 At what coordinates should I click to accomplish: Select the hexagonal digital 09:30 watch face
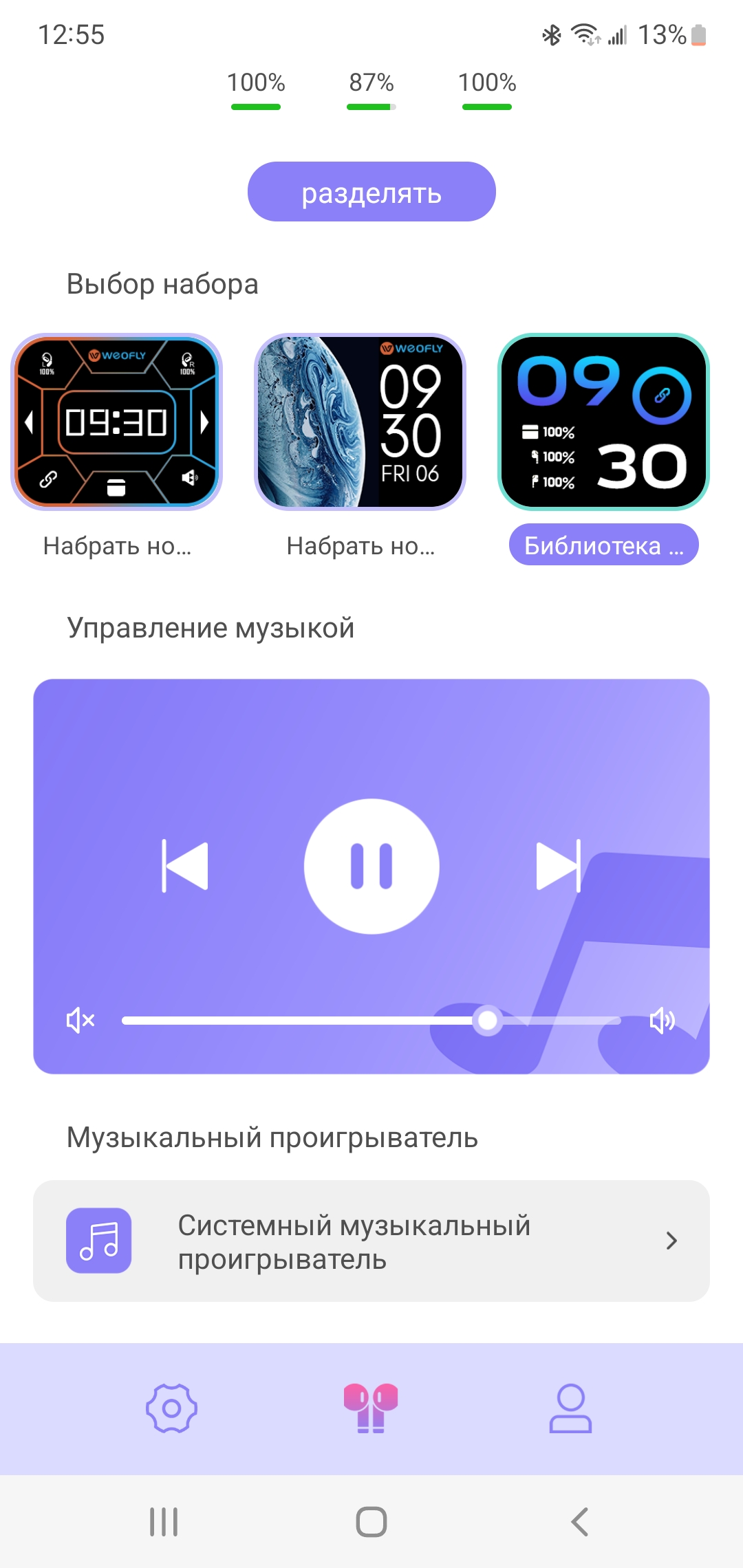click(116, 422)
